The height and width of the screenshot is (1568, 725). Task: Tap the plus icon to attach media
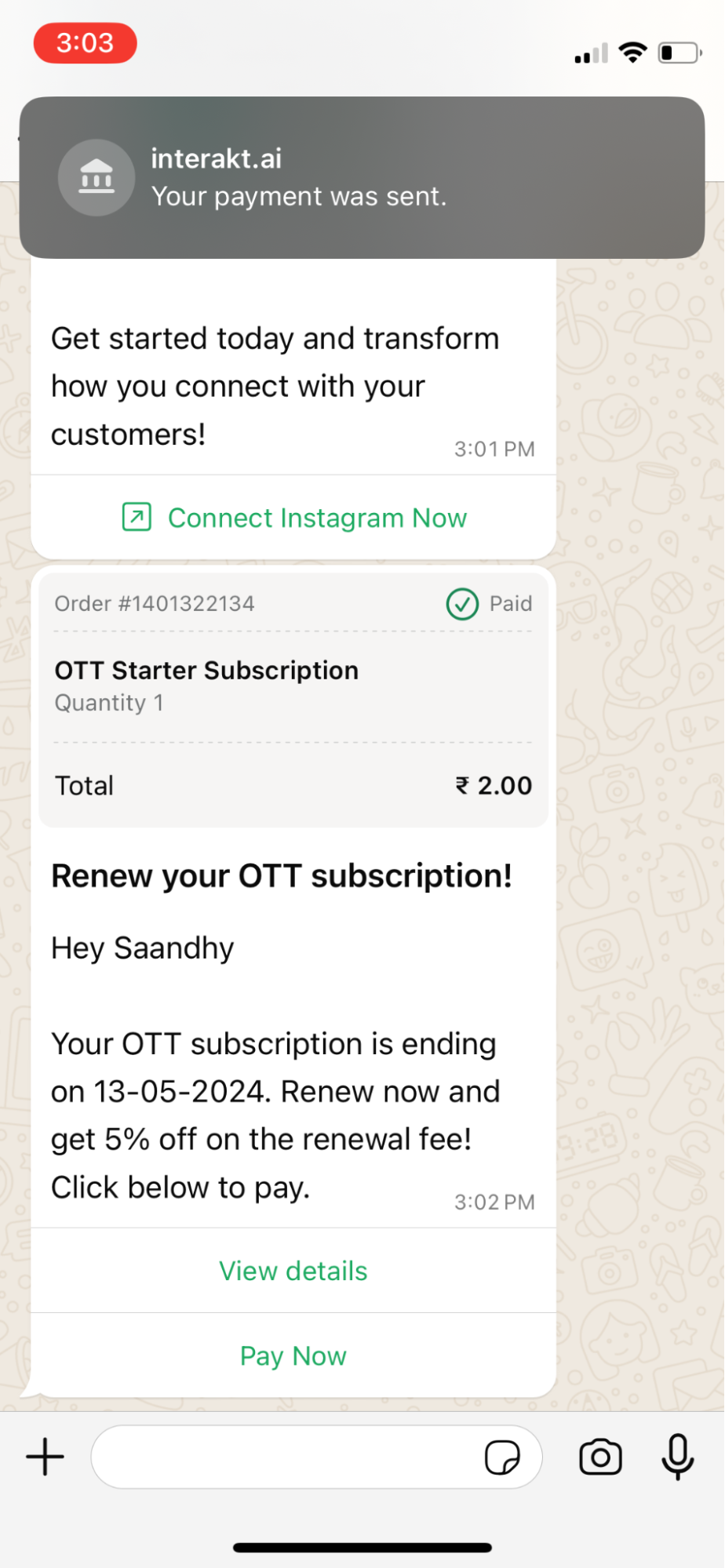click(45, 1456)
